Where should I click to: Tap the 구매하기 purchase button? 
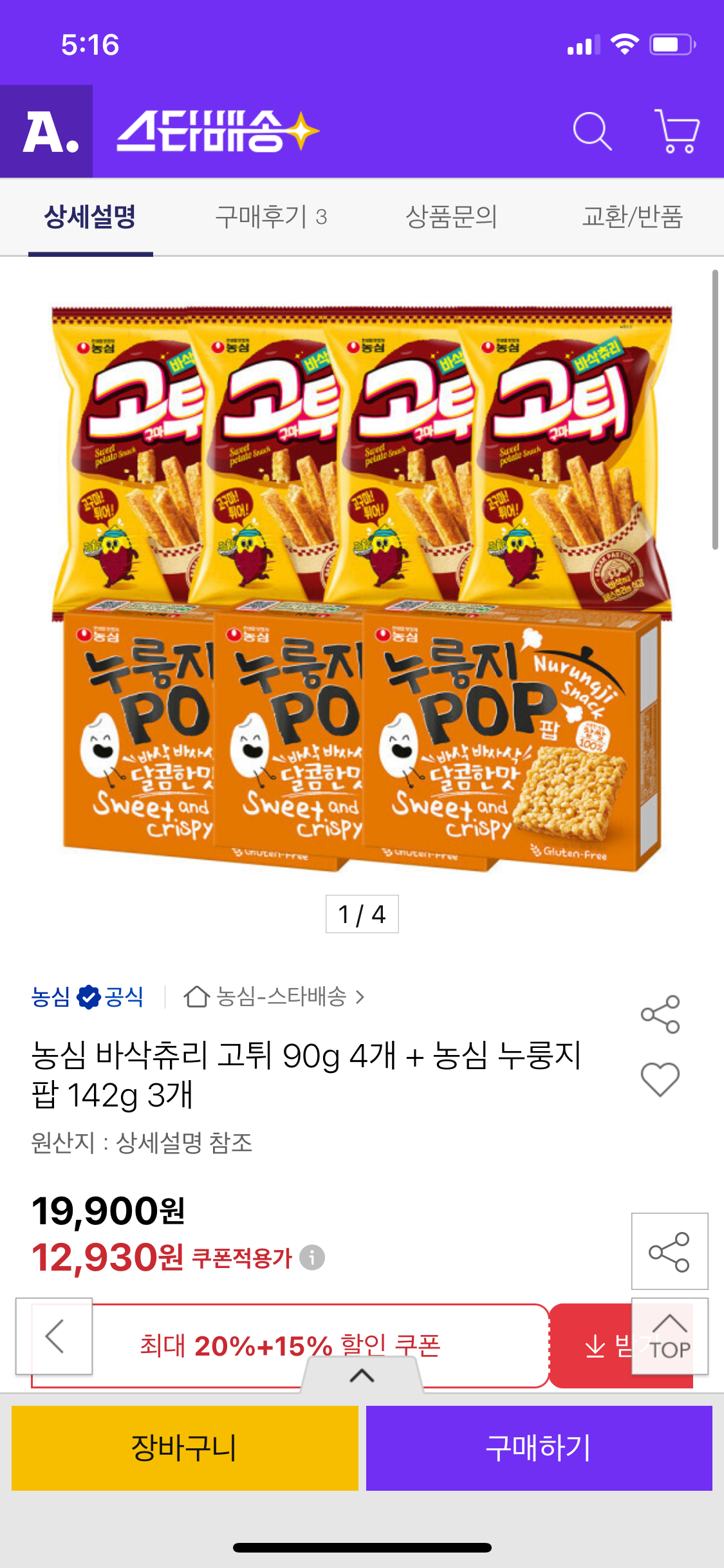click(541, 1448)
